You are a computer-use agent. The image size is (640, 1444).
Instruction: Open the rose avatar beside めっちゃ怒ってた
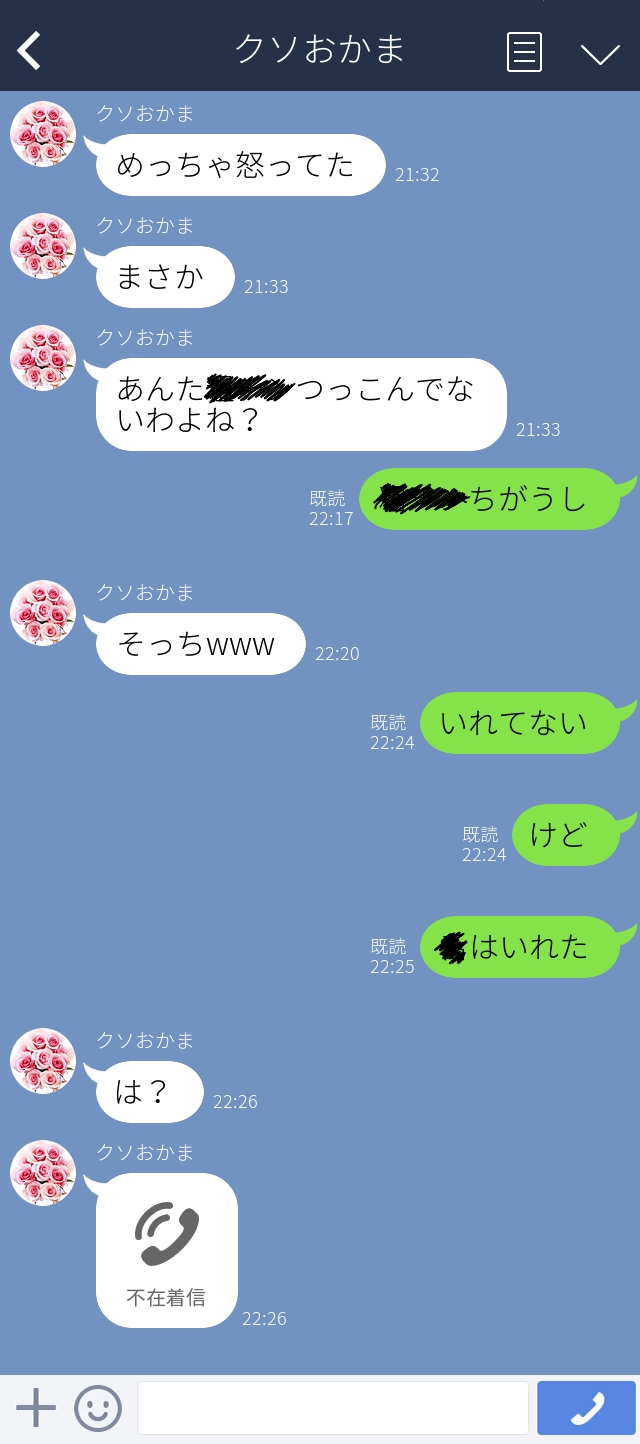click(43, 134)
